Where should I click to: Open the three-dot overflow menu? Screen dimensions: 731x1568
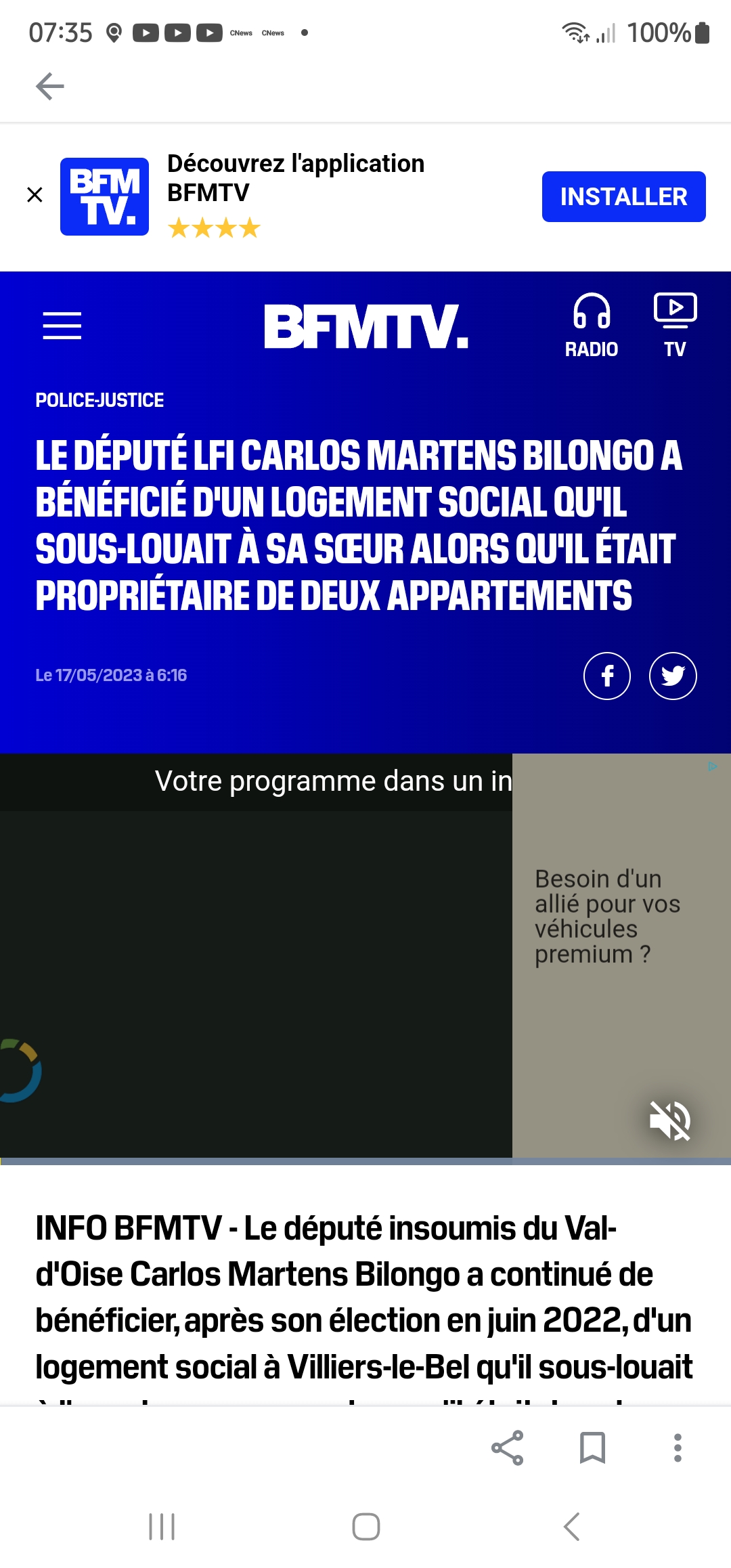tap(678, 1447)
